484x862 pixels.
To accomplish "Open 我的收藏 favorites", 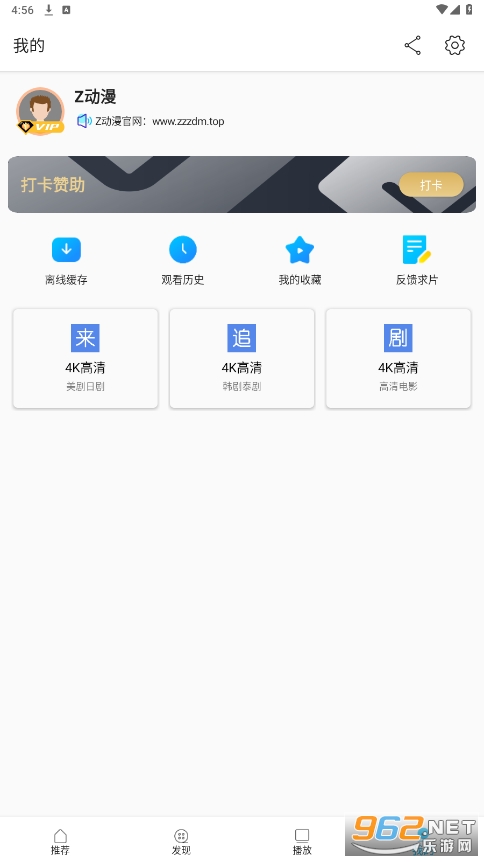I will point(300,261).
